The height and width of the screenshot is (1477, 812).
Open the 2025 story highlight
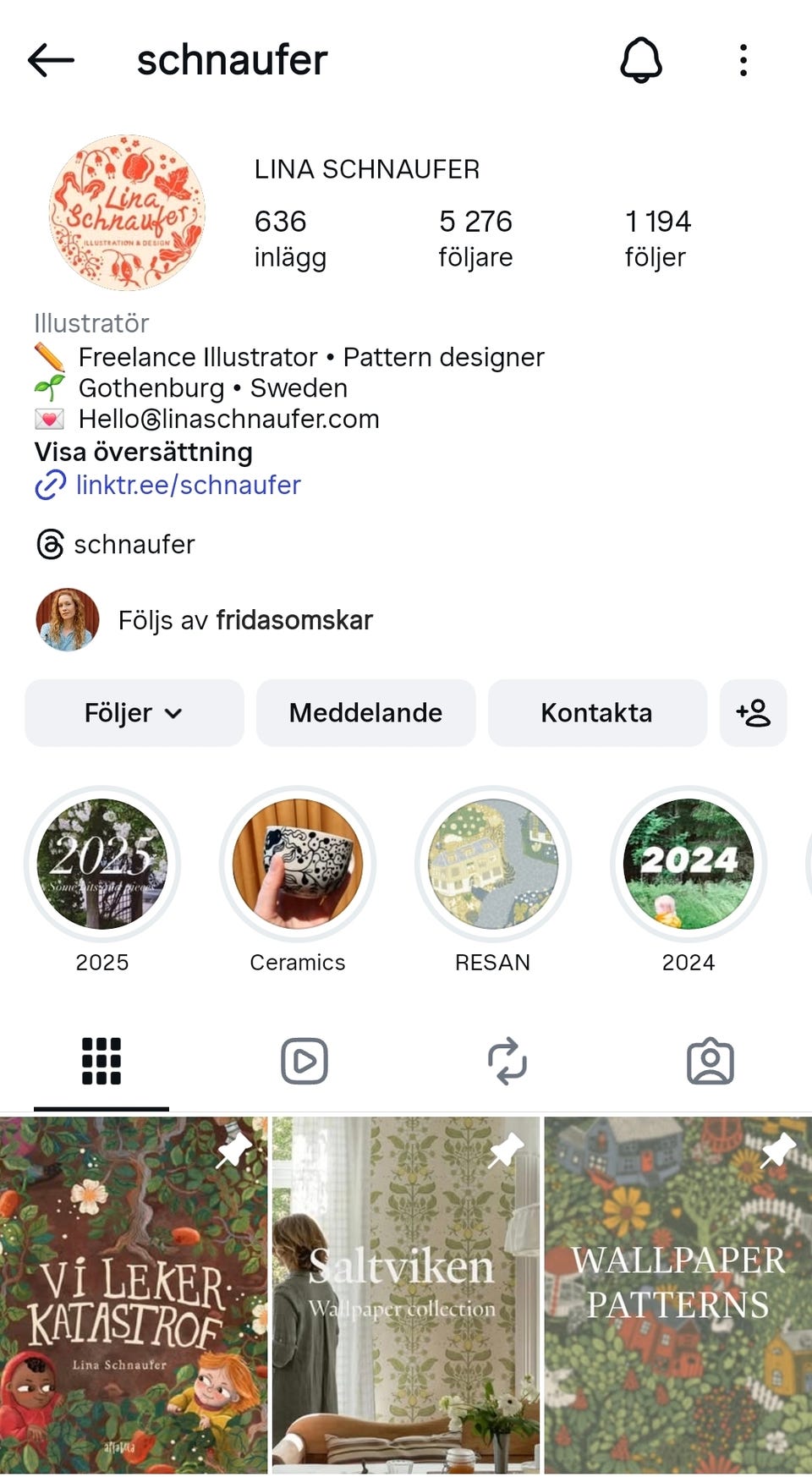pos(101,863)
